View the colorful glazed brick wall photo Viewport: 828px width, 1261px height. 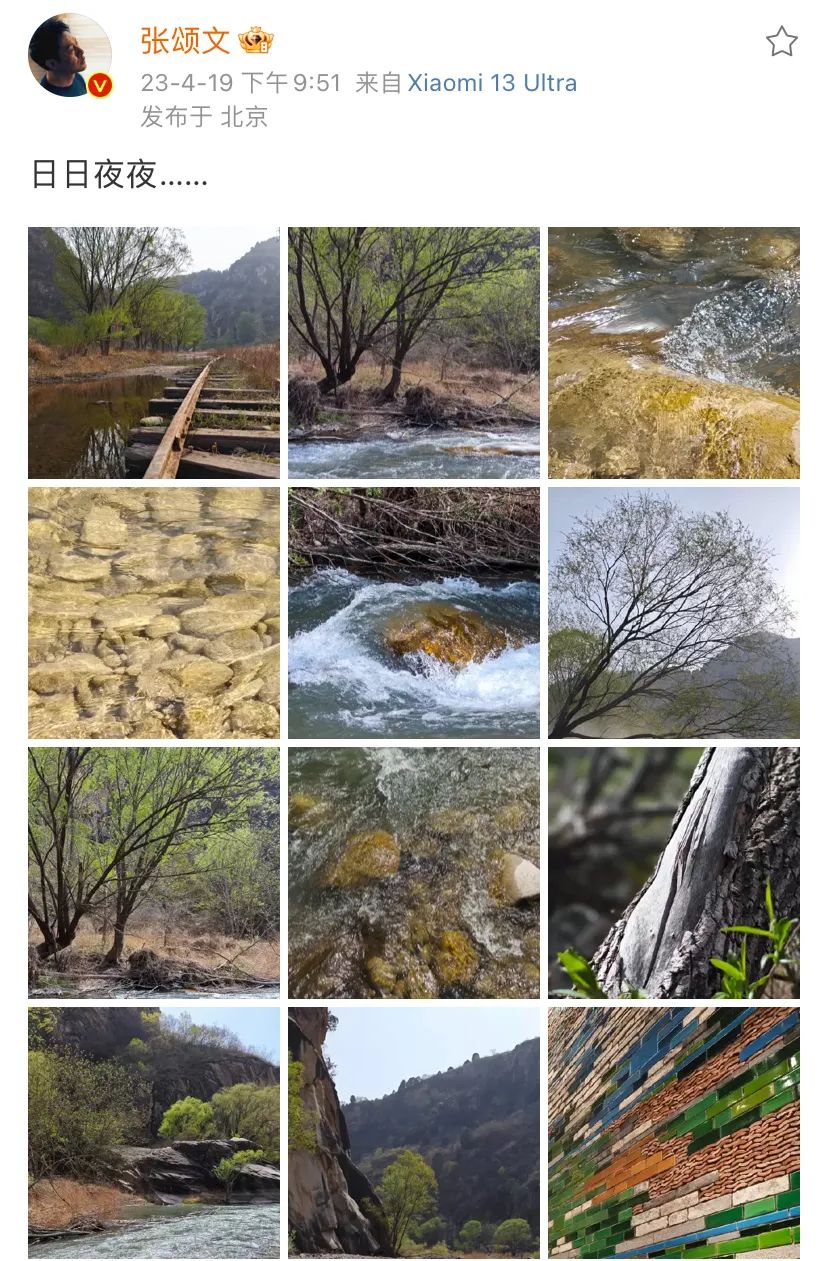coord(673,1132)
